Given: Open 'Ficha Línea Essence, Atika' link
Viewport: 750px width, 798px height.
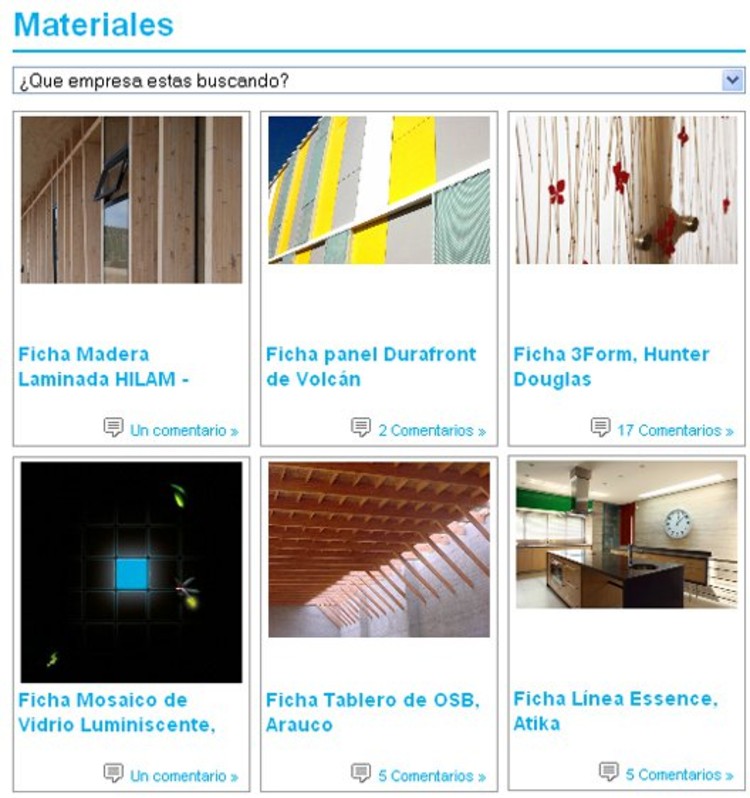Looking at the screenshot, I should pos(614,711).
